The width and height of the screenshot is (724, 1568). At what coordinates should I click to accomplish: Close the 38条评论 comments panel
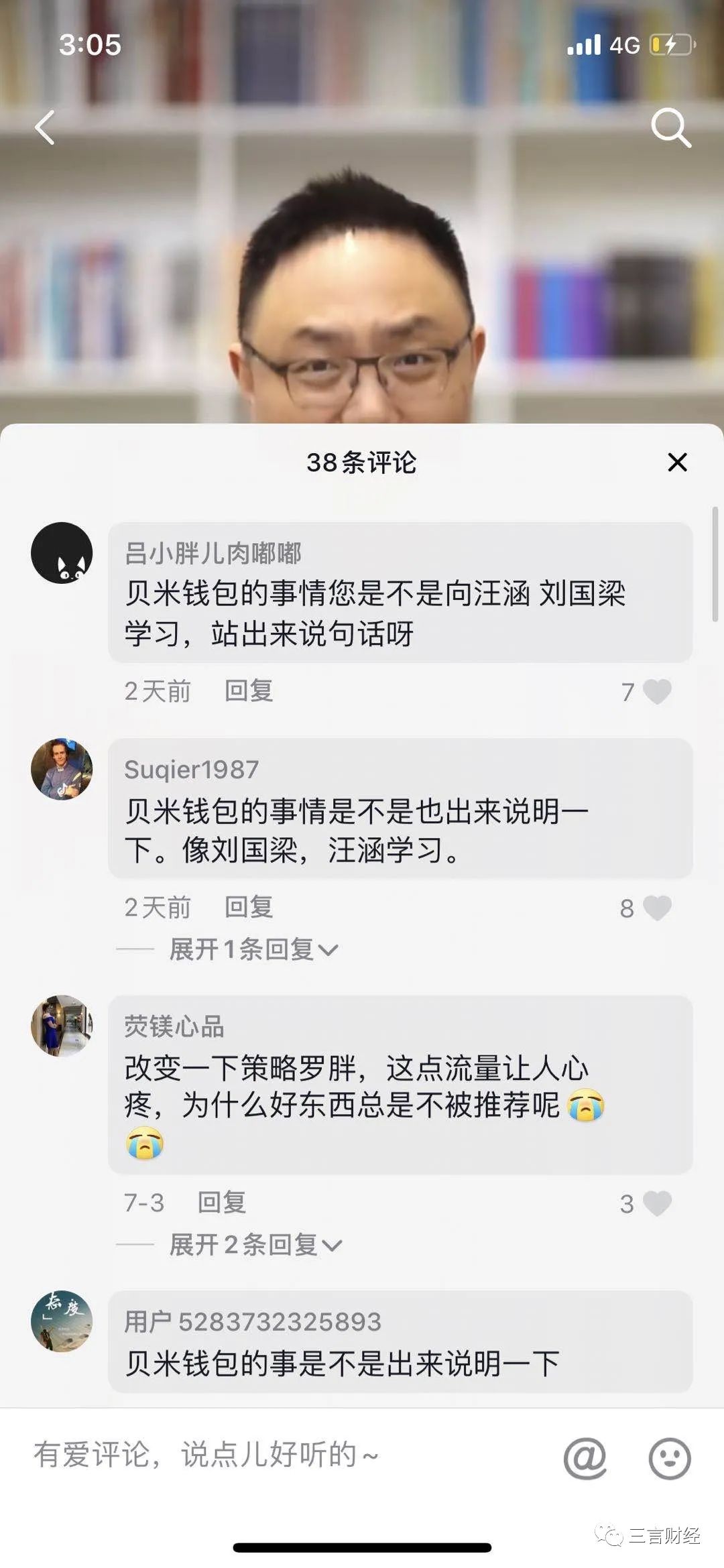[677, 462]
